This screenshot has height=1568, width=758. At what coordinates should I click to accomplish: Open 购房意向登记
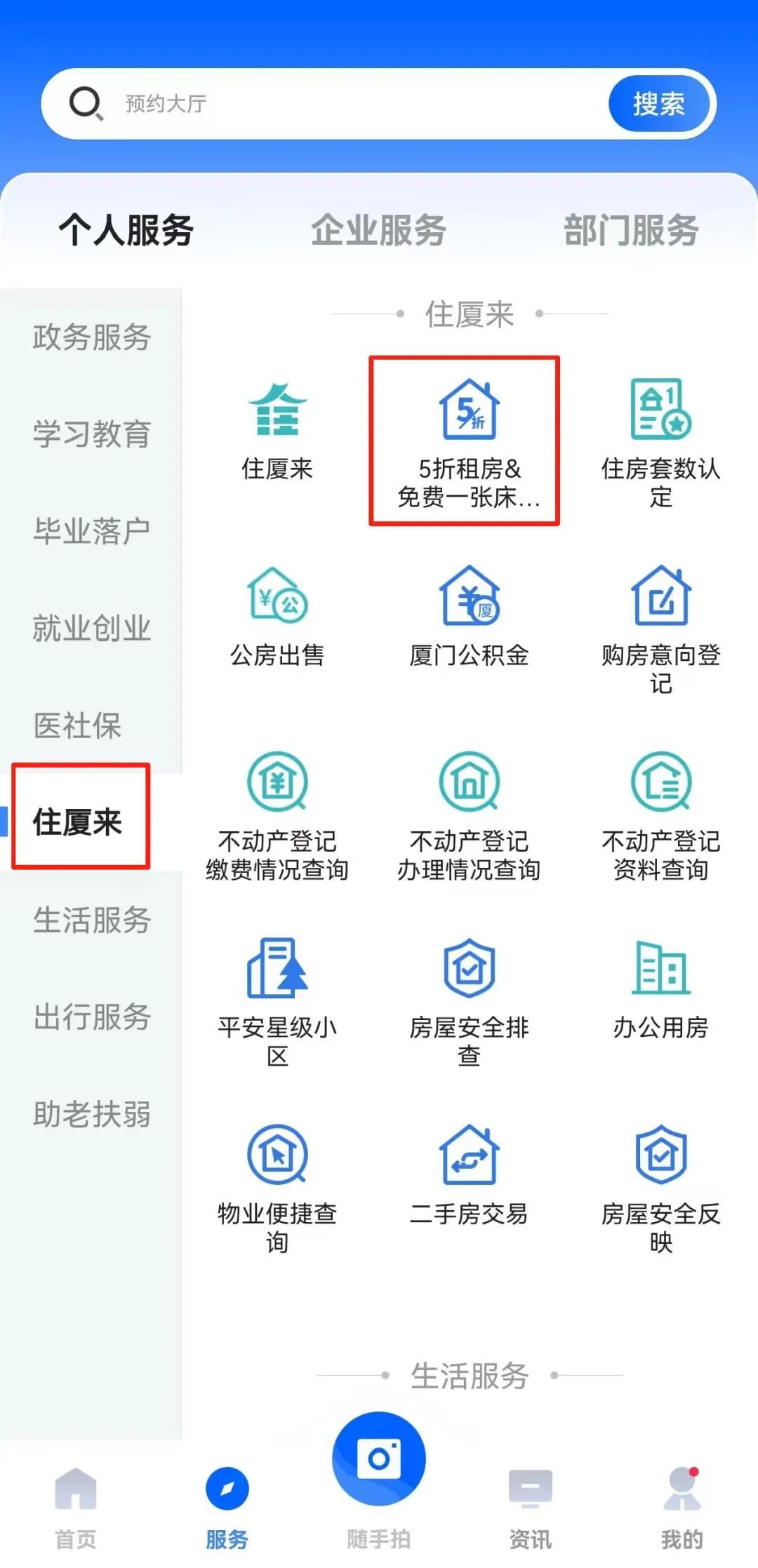pyautogui.click(x=660, y=628)
